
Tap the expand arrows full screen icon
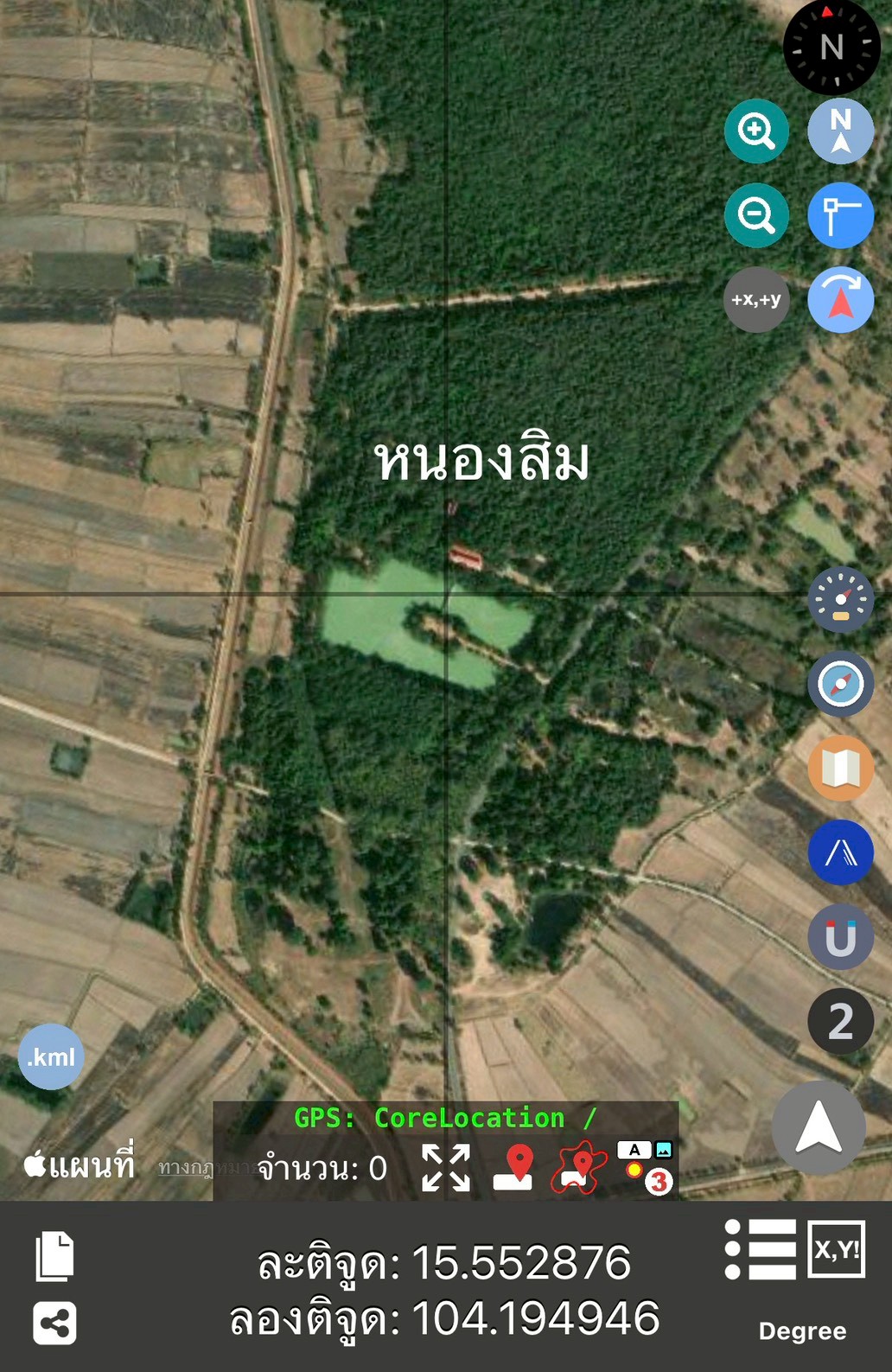pyautogui.click(x=446, y=1168)
